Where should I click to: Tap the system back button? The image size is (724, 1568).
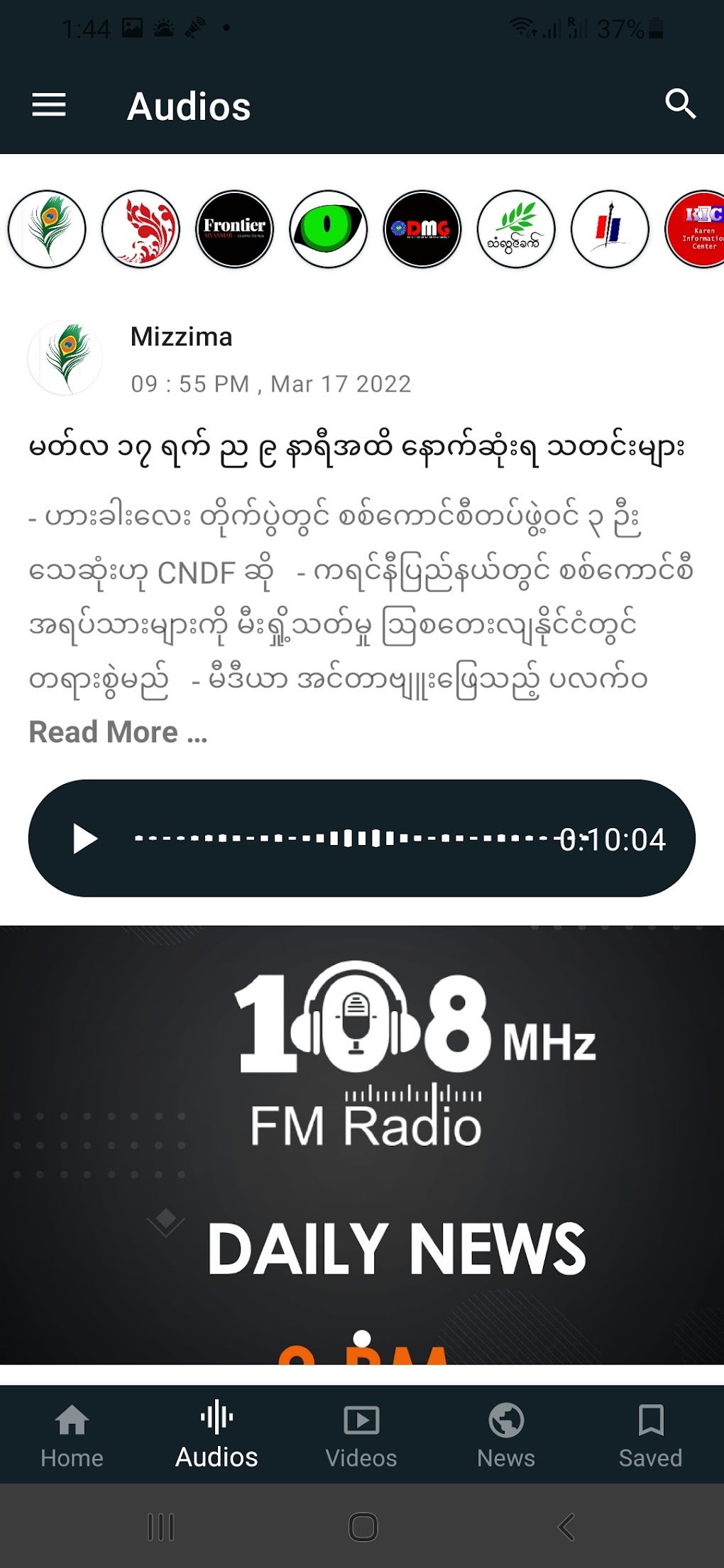point(566,1527)
